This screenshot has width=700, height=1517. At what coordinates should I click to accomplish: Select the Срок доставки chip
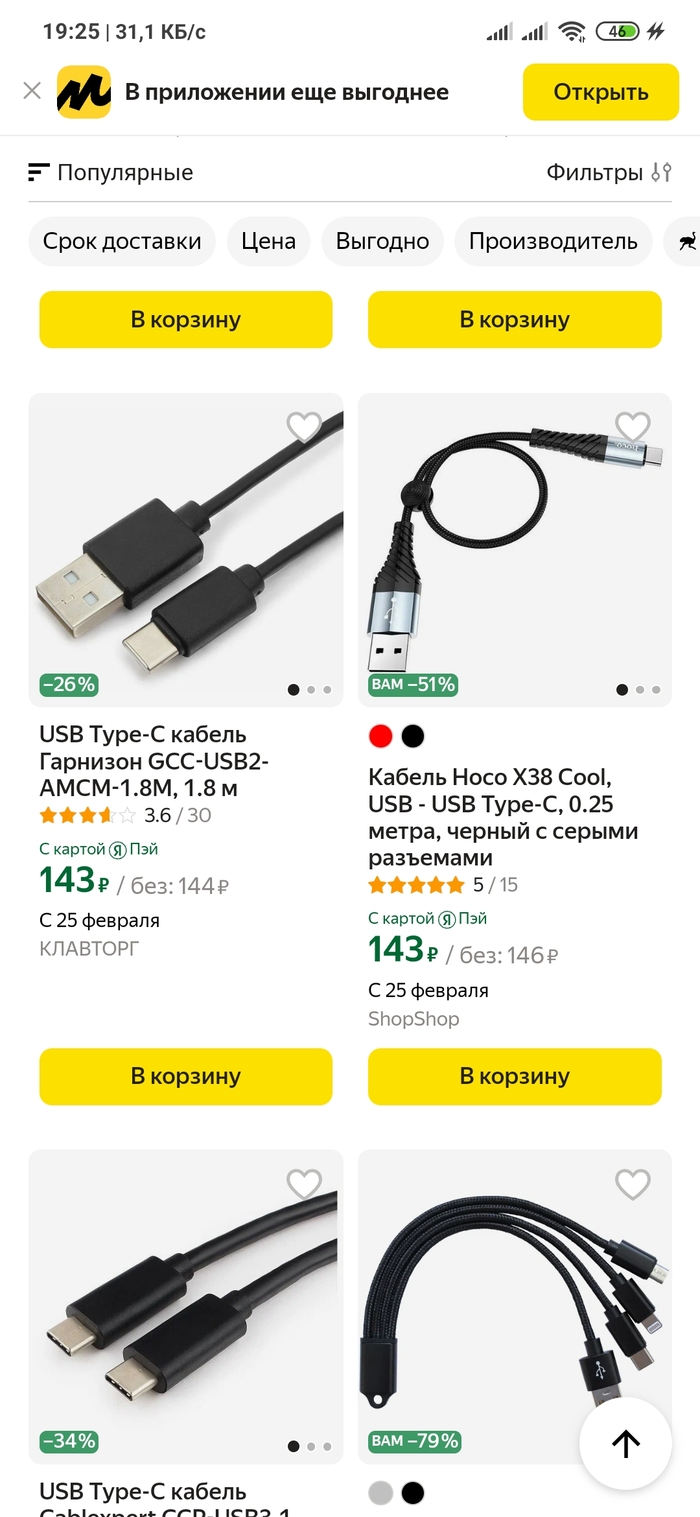(122, 241)
